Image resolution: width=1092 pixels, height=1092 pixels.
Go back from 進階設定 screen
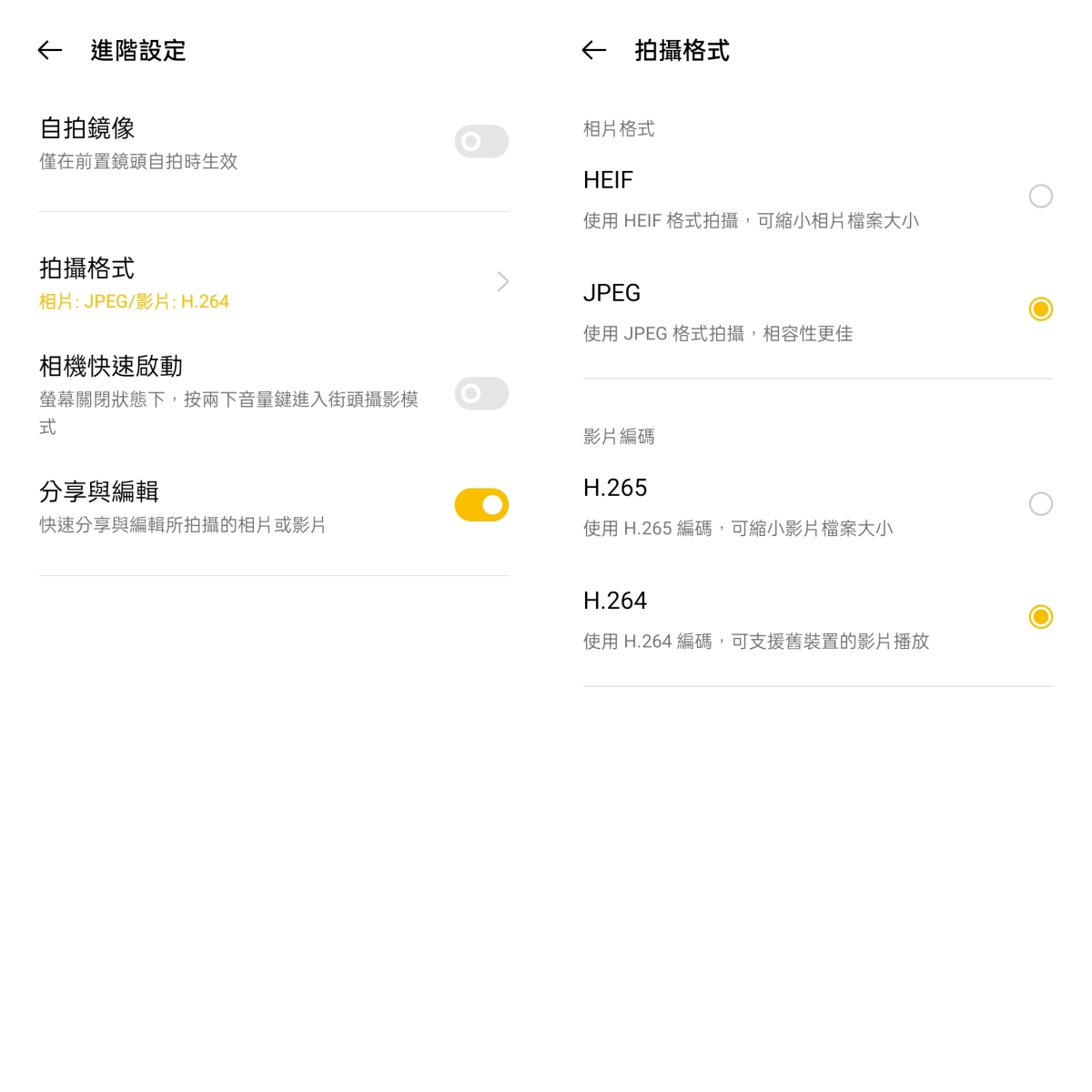[x=50, y=51]
